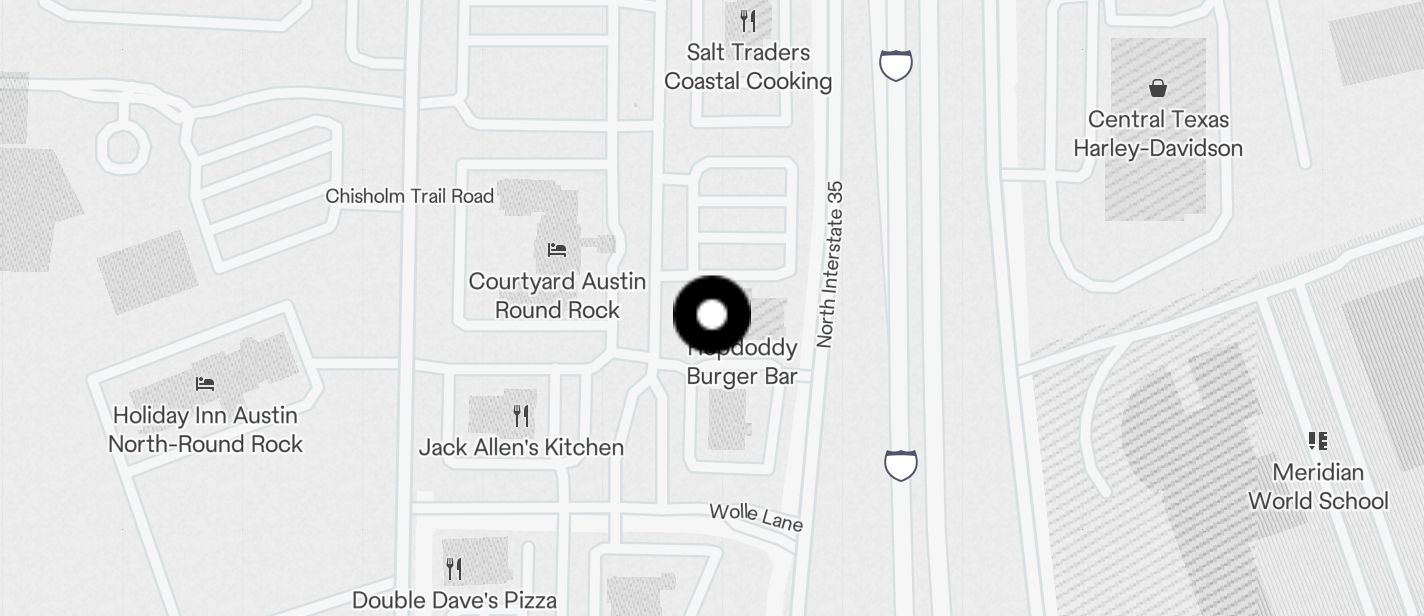Open Meridian World School place marker

1317,441
